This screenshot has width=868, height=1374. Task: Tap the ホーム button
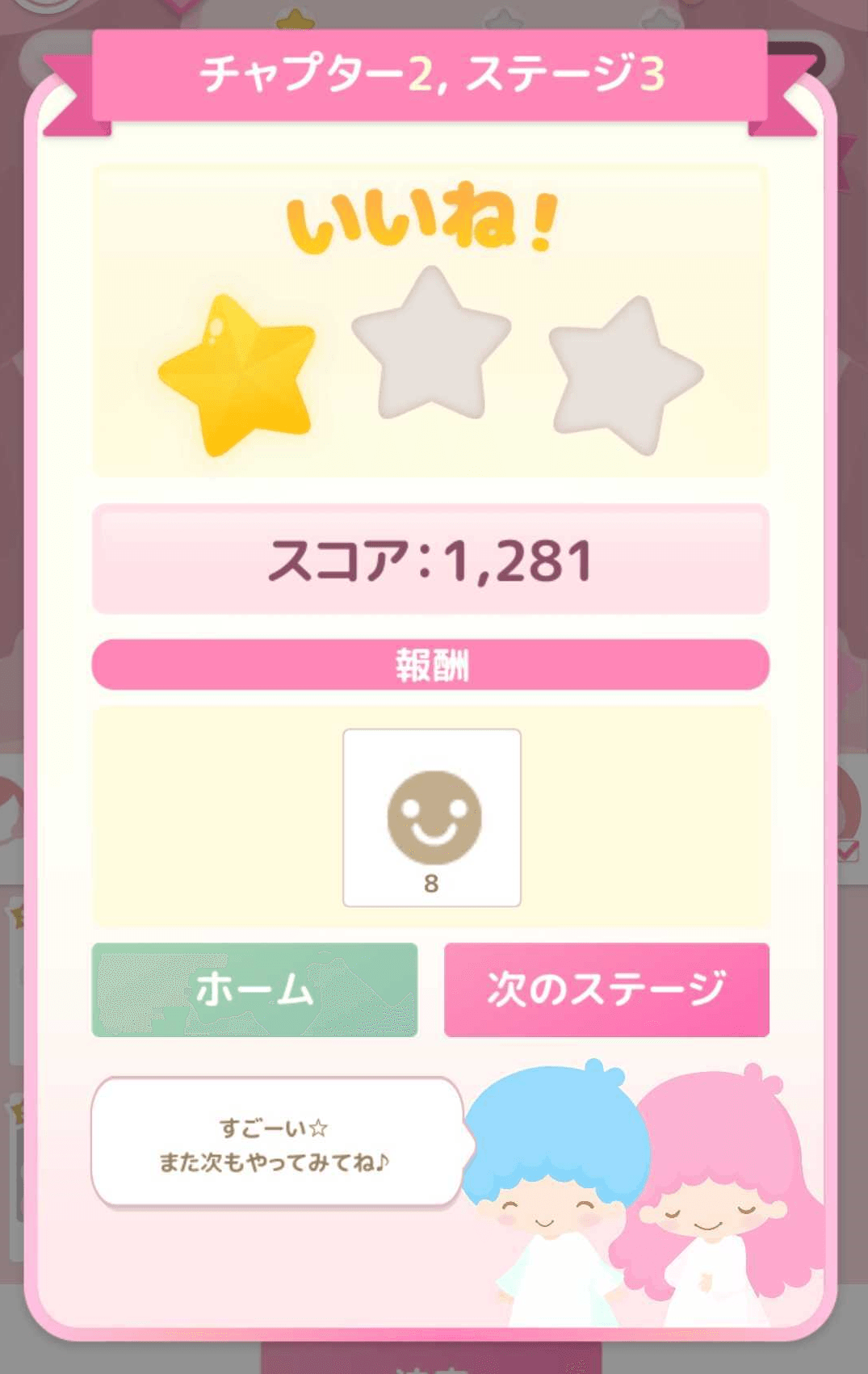[254, 990]
